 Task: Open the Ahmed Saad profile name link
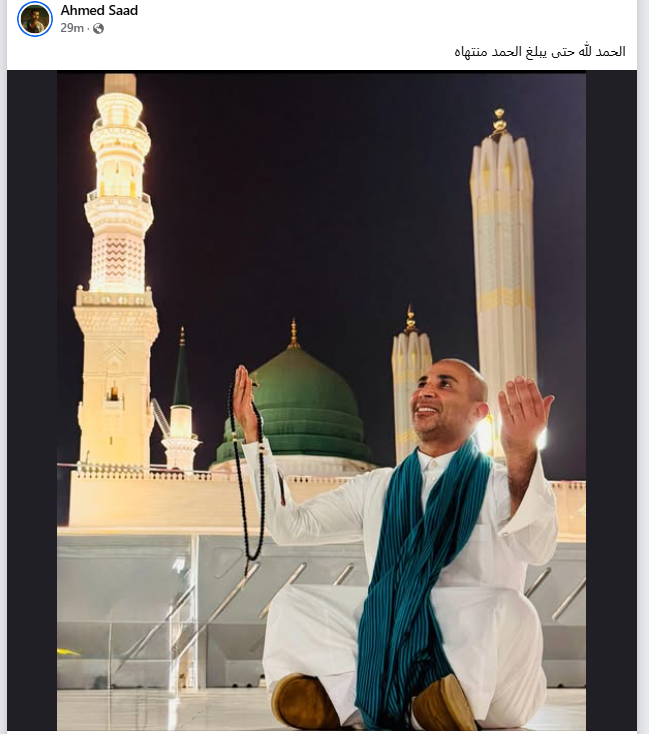tap(99, 10)
